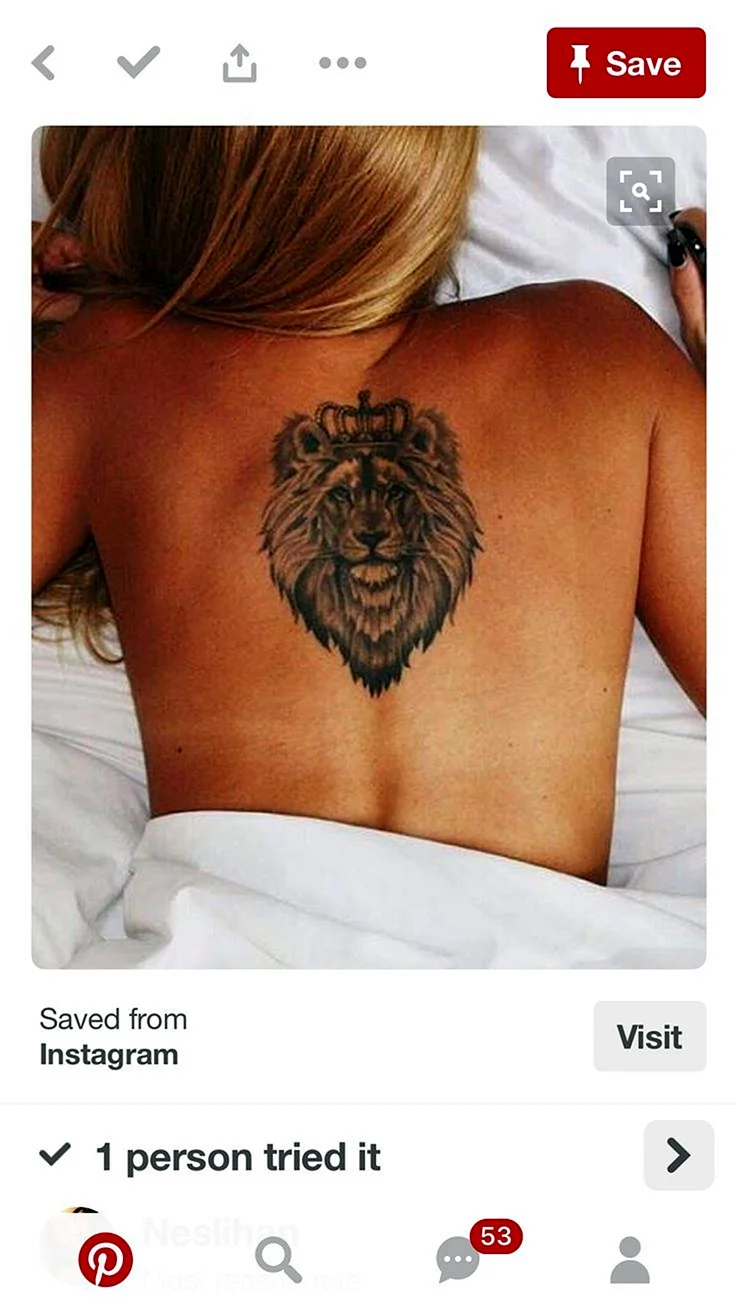Share this pin
The height and width of the screenshot is (1309, 736).
[x=239, y=63]
